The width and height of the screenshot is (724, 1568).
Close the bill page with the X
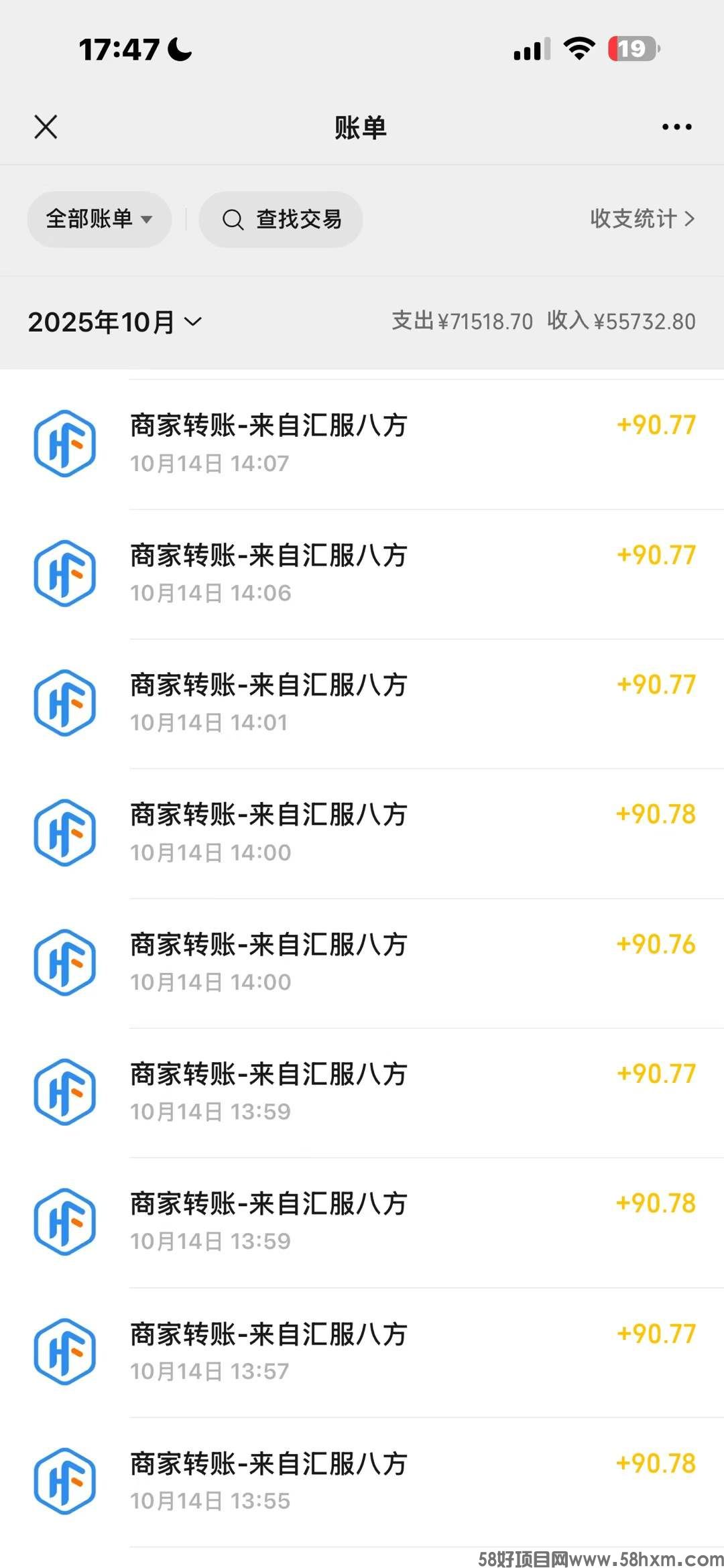(x=46, y=126)
